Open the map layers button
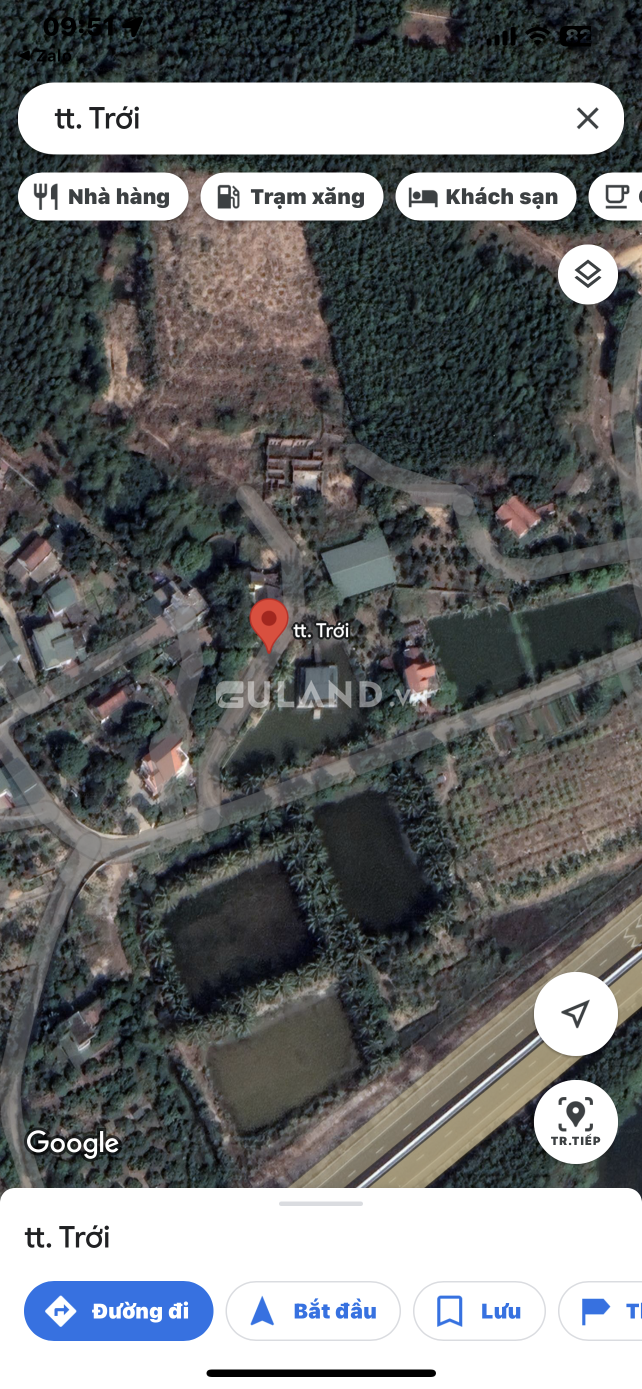The width and height of the screenshot is (642, 1389). (587, 274)
